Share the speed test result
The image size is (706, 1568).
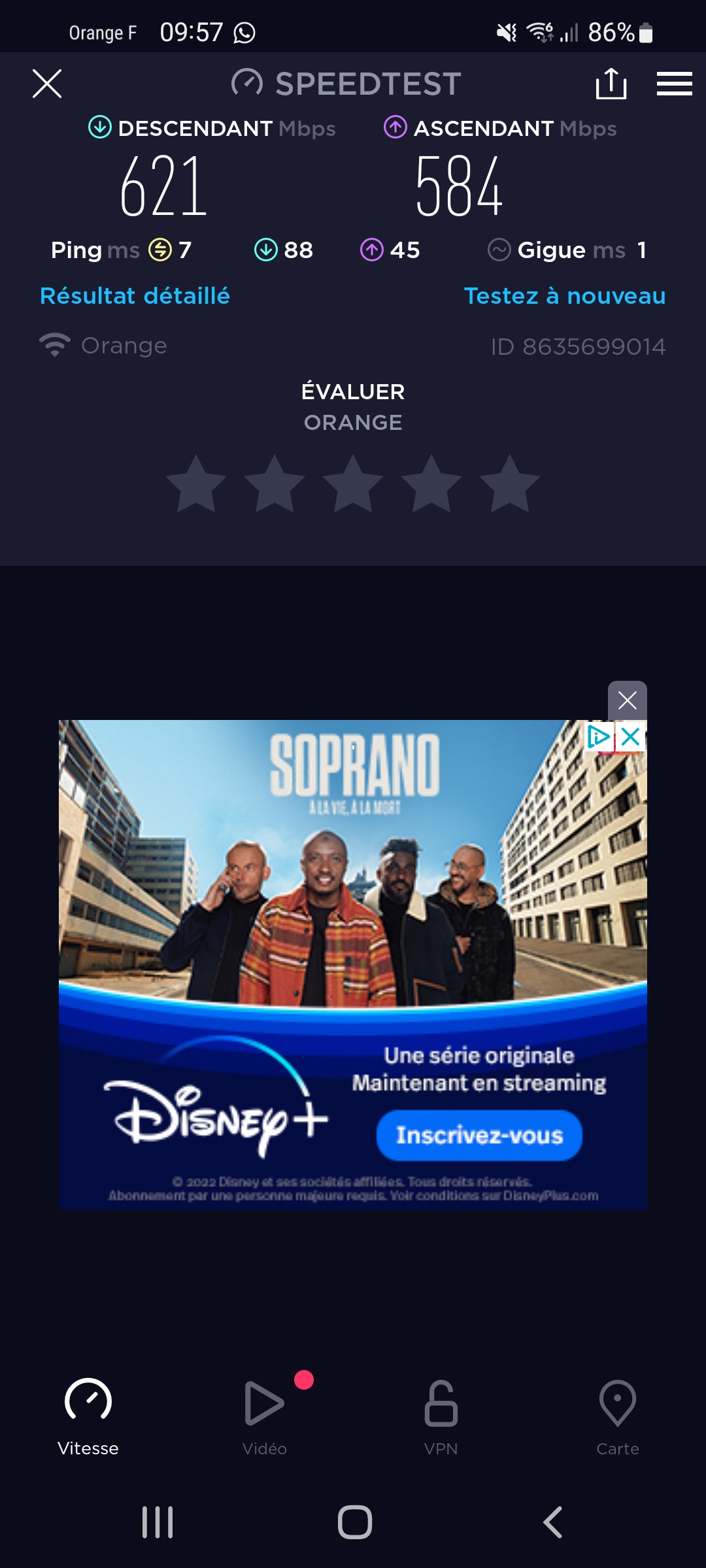[611, 84]
